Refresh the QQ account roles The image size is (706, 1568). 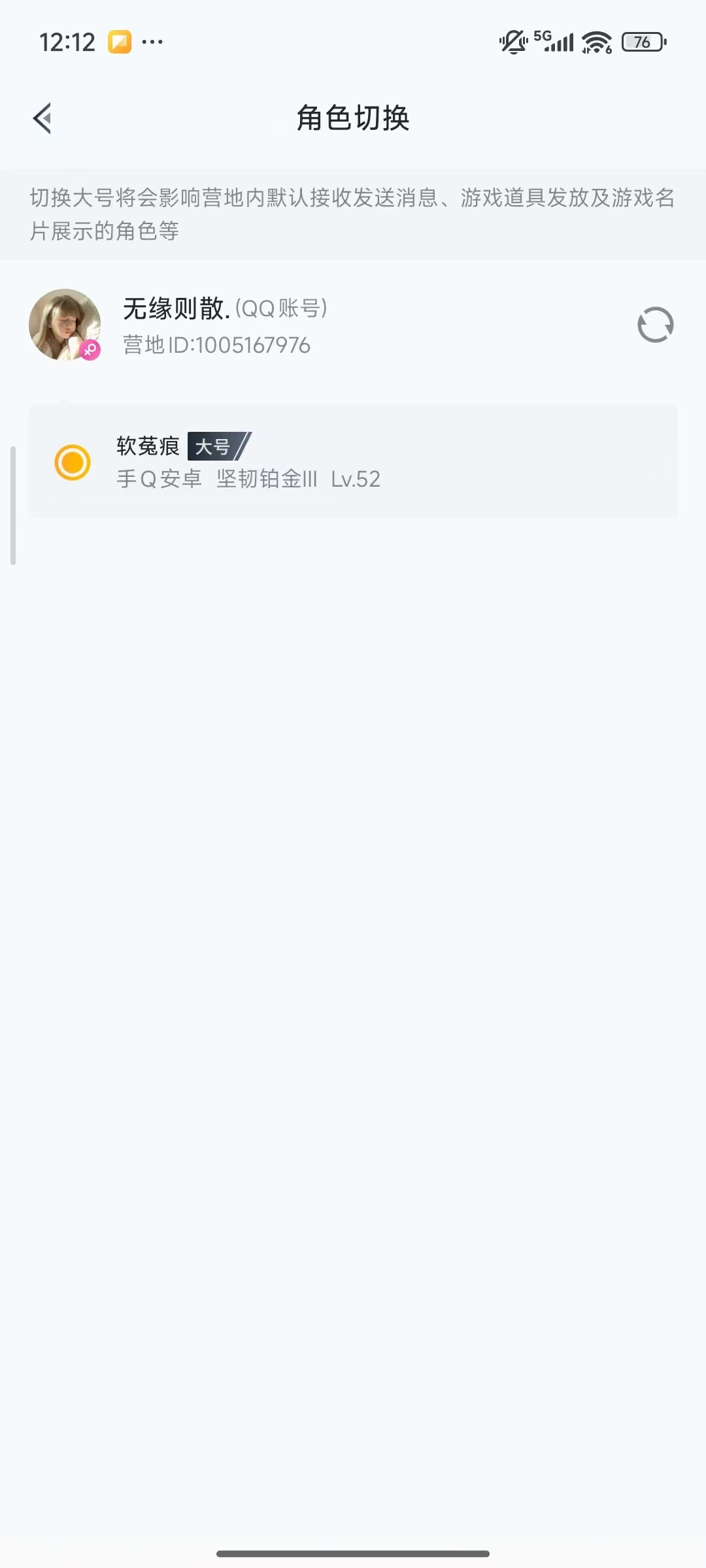[655, 325]
